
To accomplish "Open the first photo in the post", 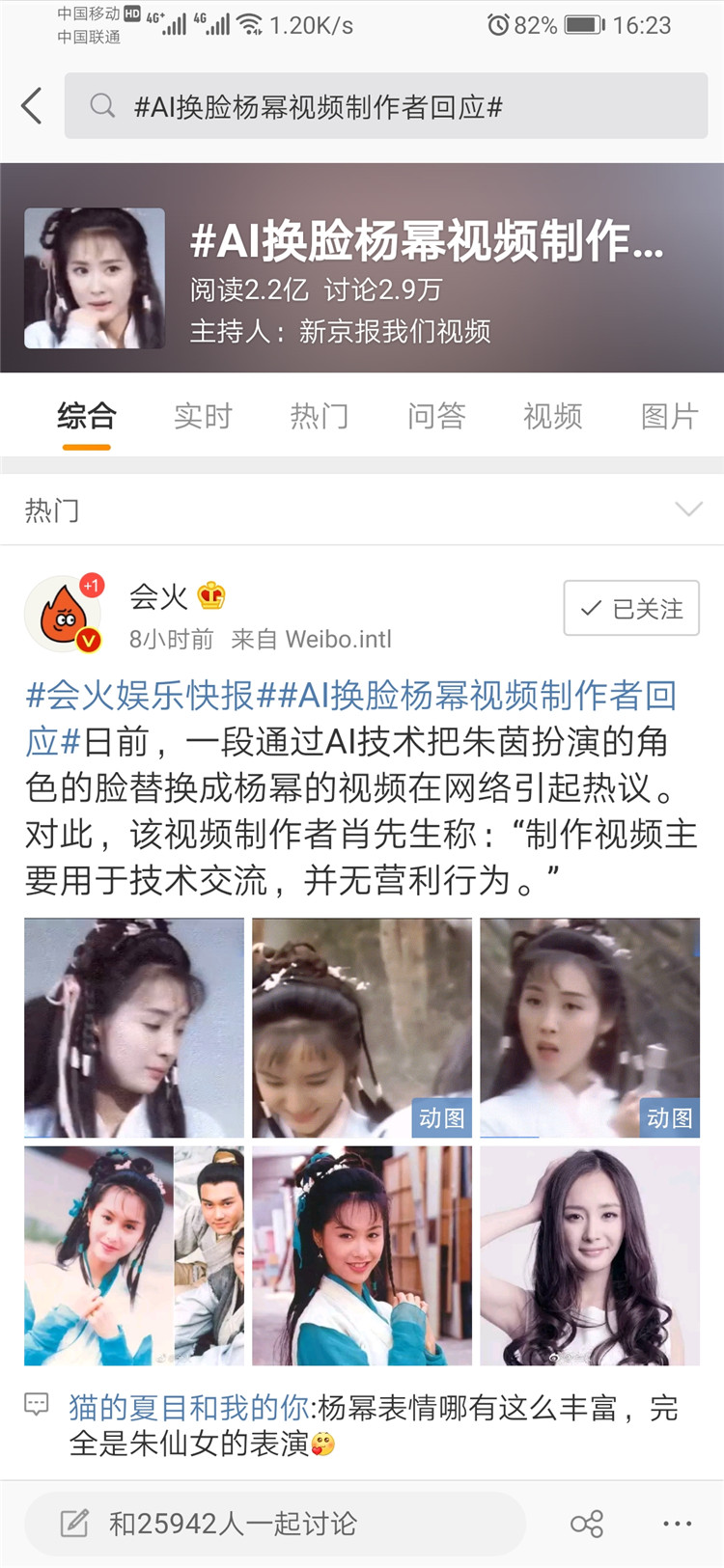I will [134, 1028].
